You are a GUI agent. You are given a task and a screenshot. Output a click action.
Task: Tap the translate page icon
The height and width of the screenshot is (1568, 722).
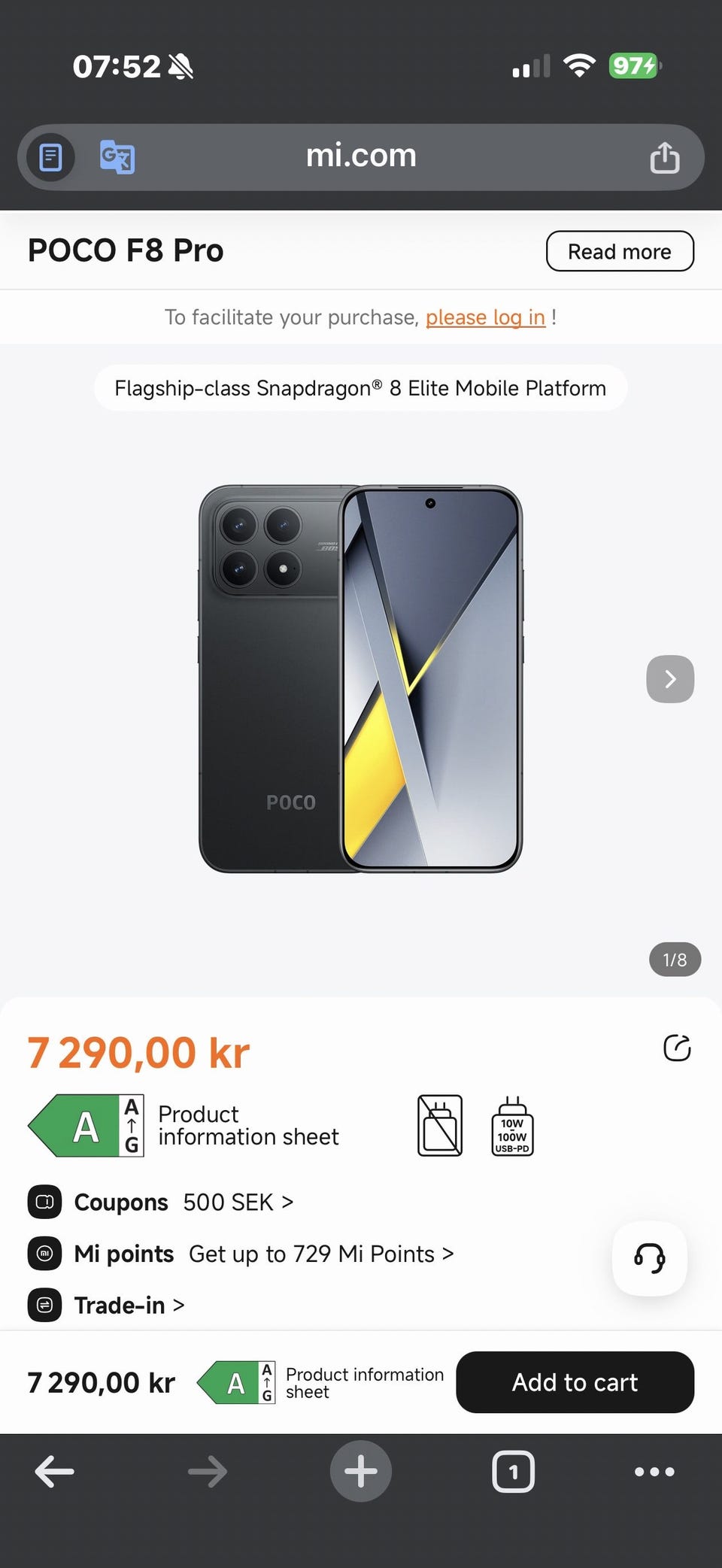(x=117, y=158)
